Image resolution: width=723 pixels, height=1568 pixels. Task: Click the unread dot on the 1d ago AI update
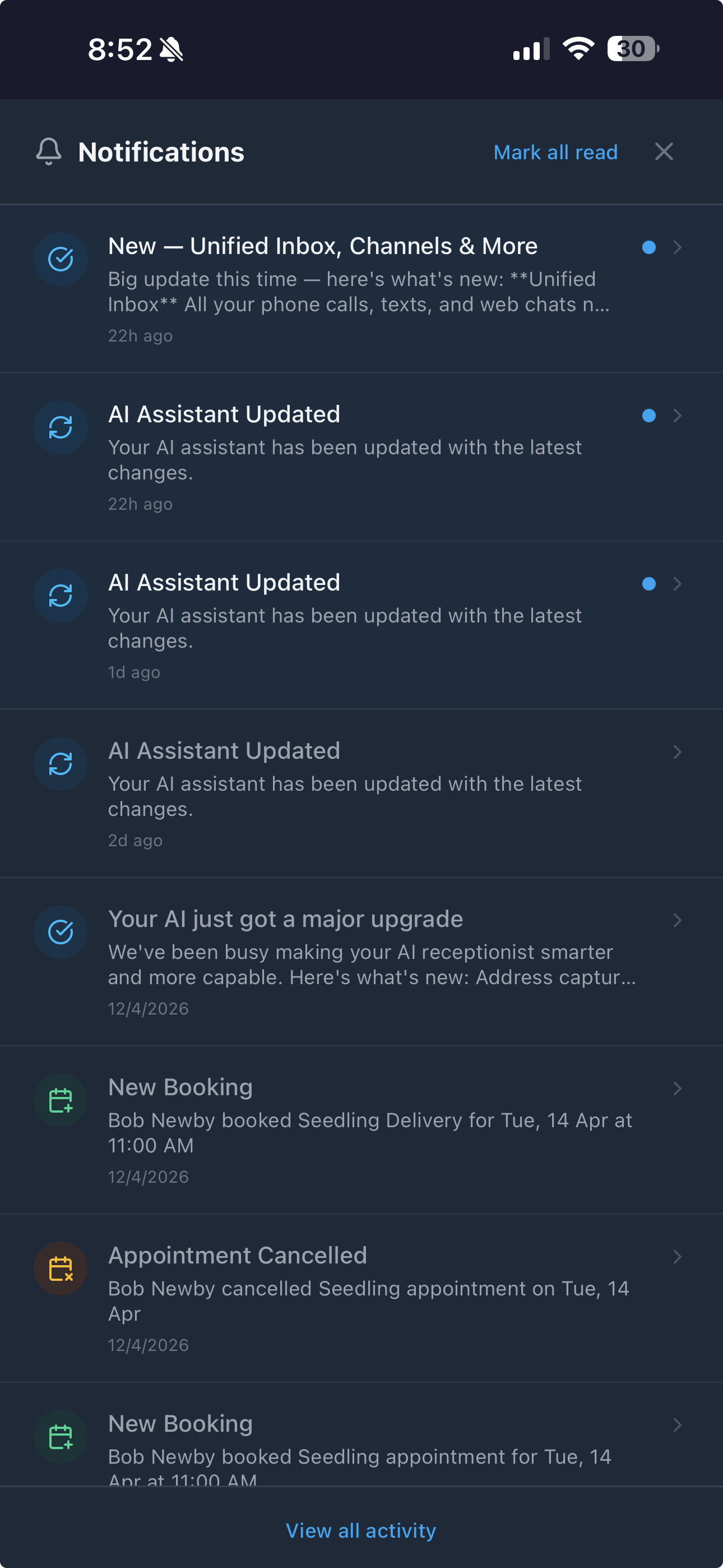[650, 584]
